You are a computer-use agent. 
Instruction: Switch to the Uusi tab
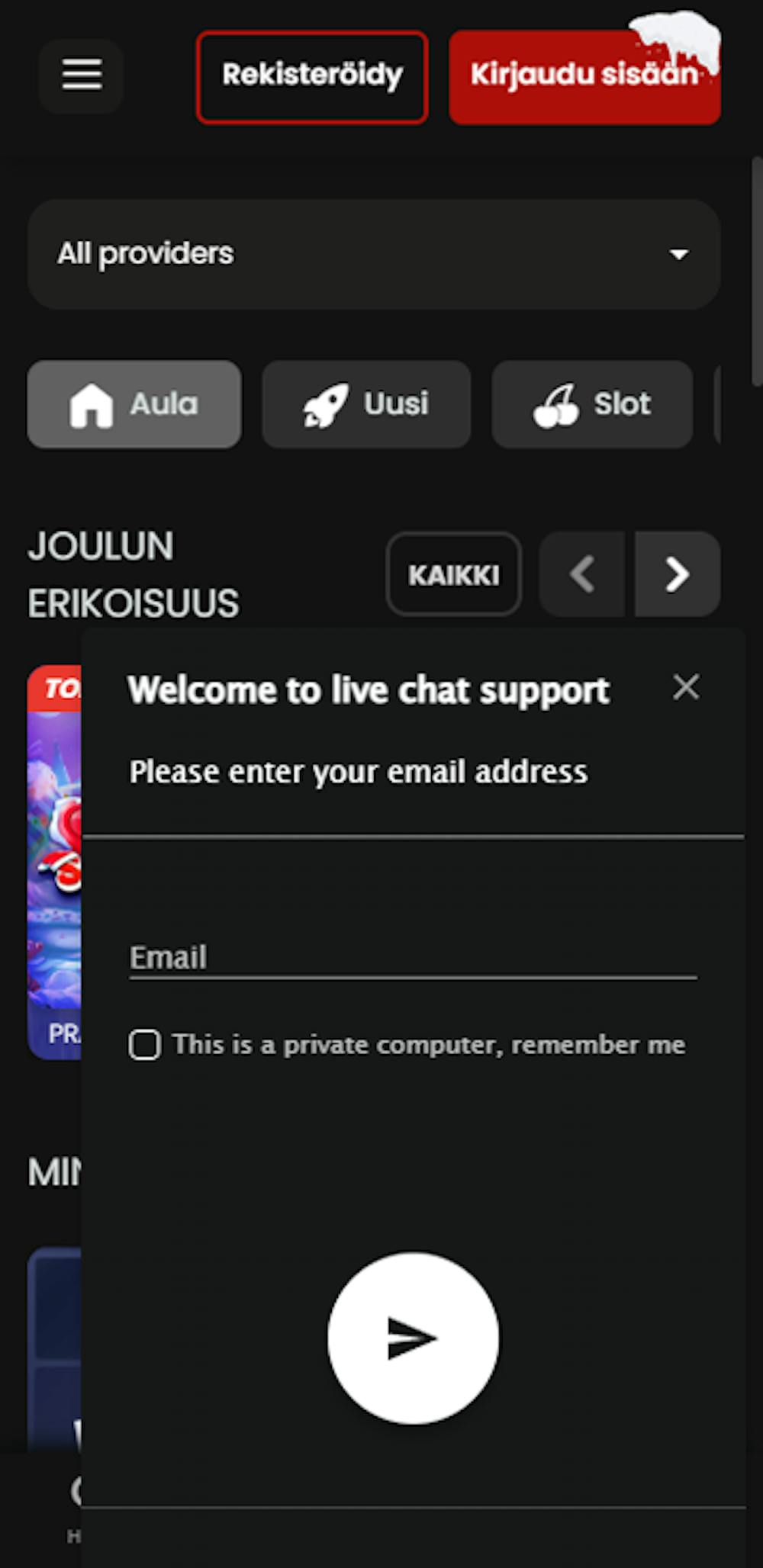coord(366,404)
